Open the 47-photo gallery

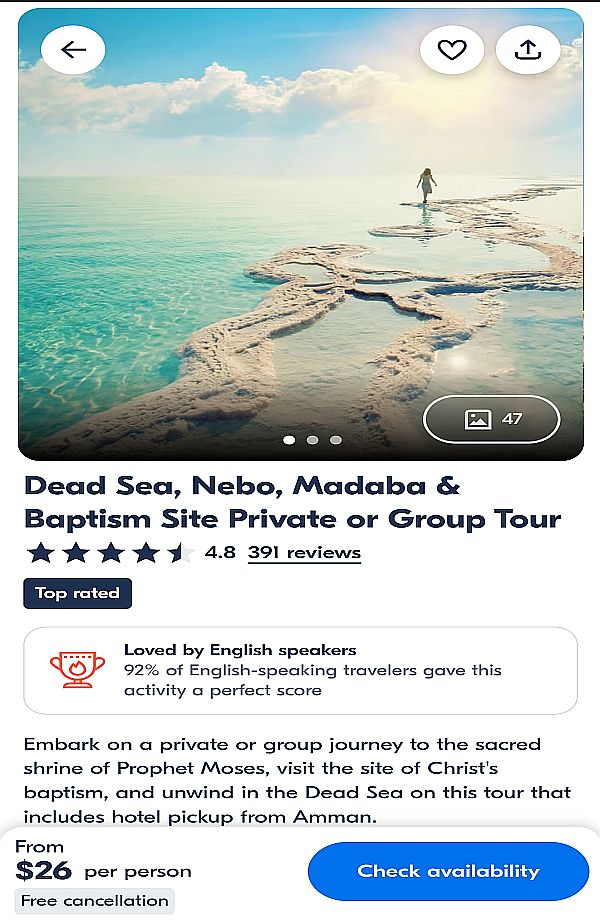(x=492, y=419)
